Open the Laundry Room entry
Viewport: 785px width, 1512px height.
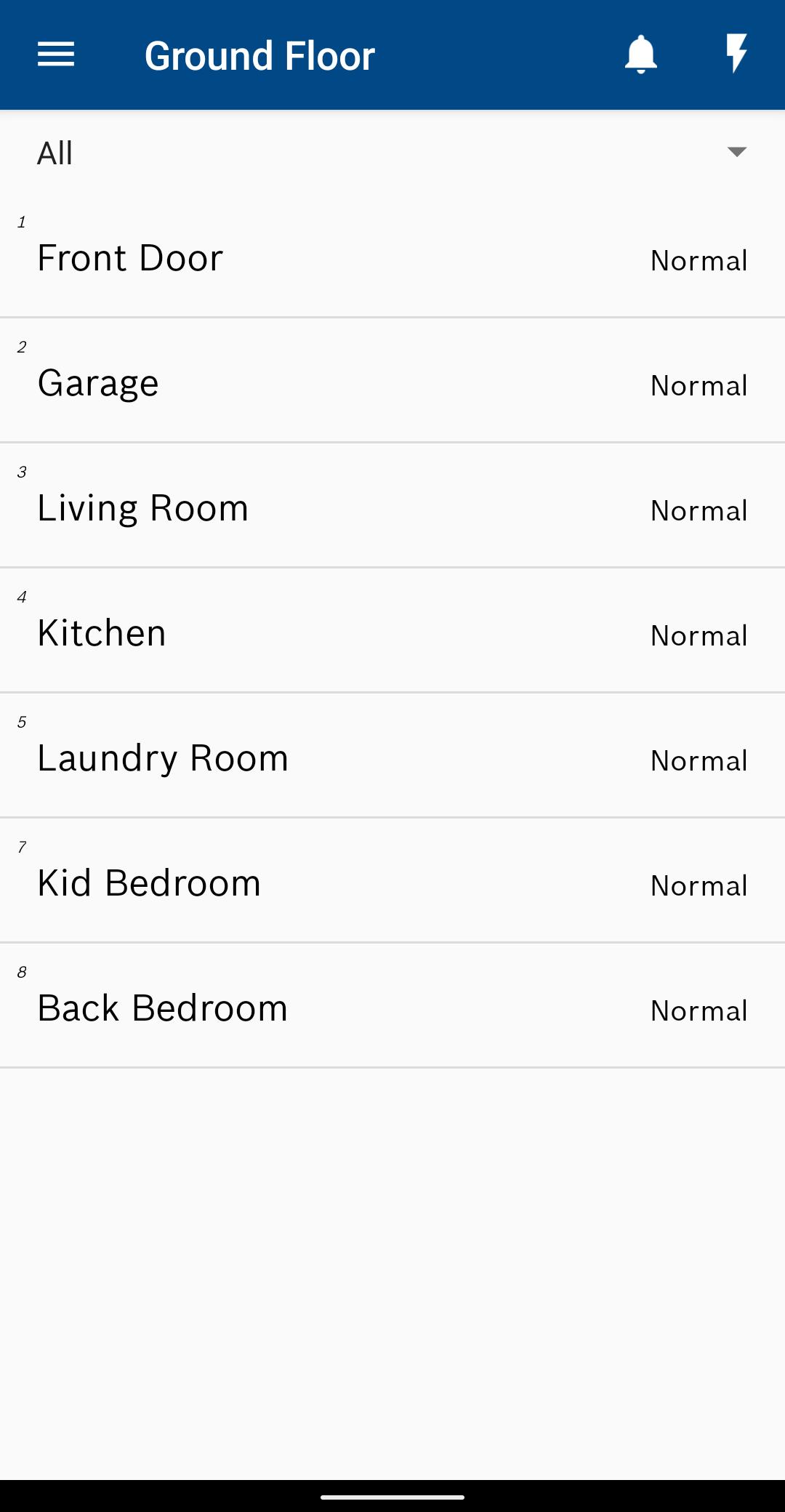point(392,758)
